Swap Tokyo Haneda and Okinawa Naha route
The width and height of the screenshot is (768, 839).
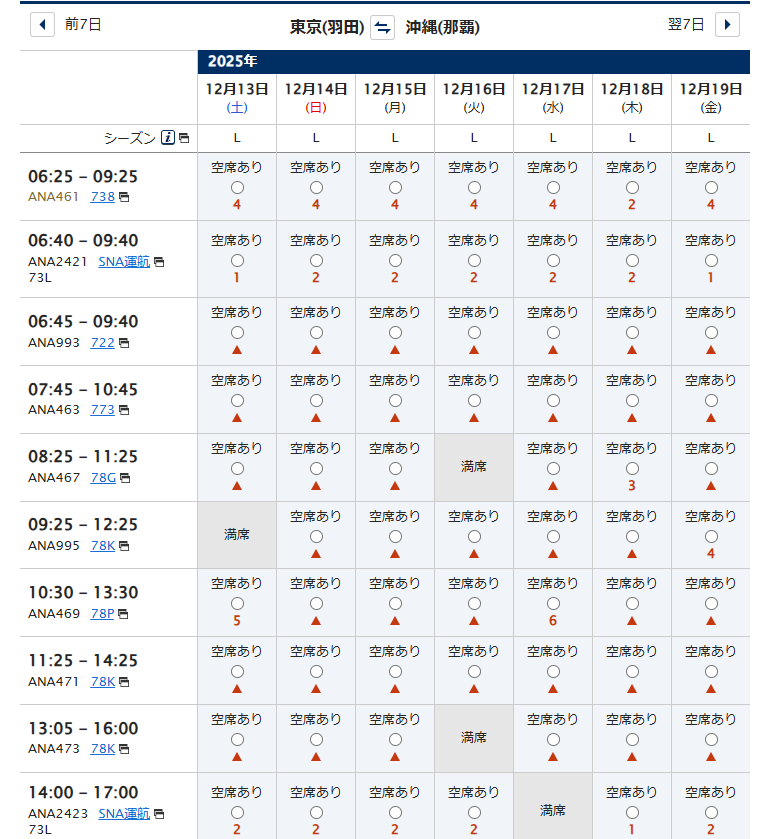(x=382, y=27)
